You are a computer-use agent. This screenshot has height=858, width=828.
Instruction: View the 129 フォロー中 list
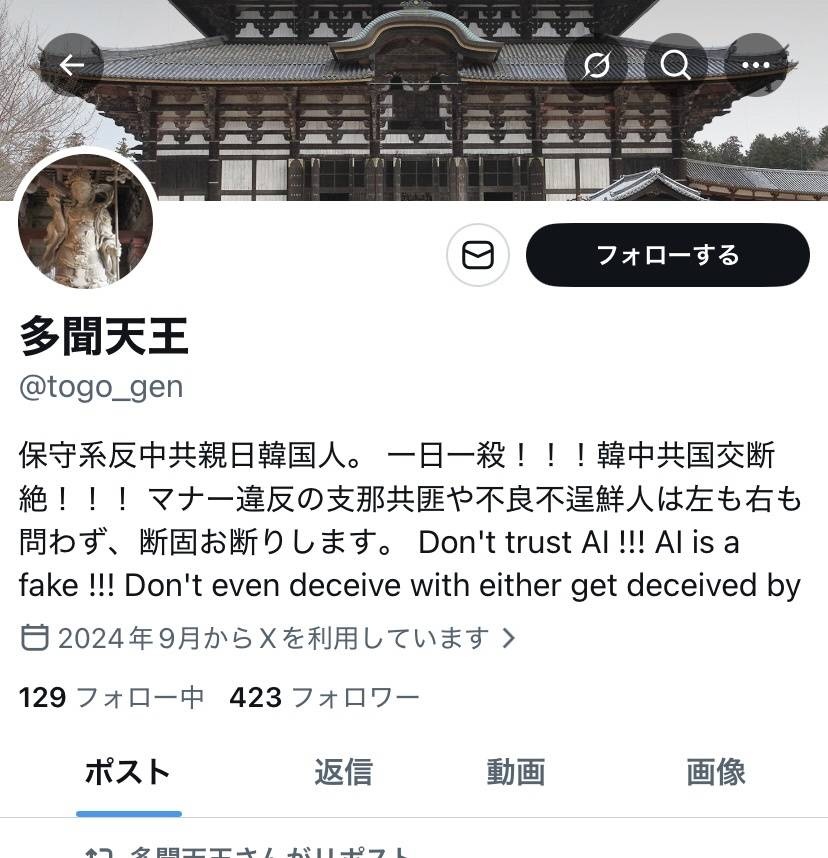pyautogui.click(x=111, y=697)
